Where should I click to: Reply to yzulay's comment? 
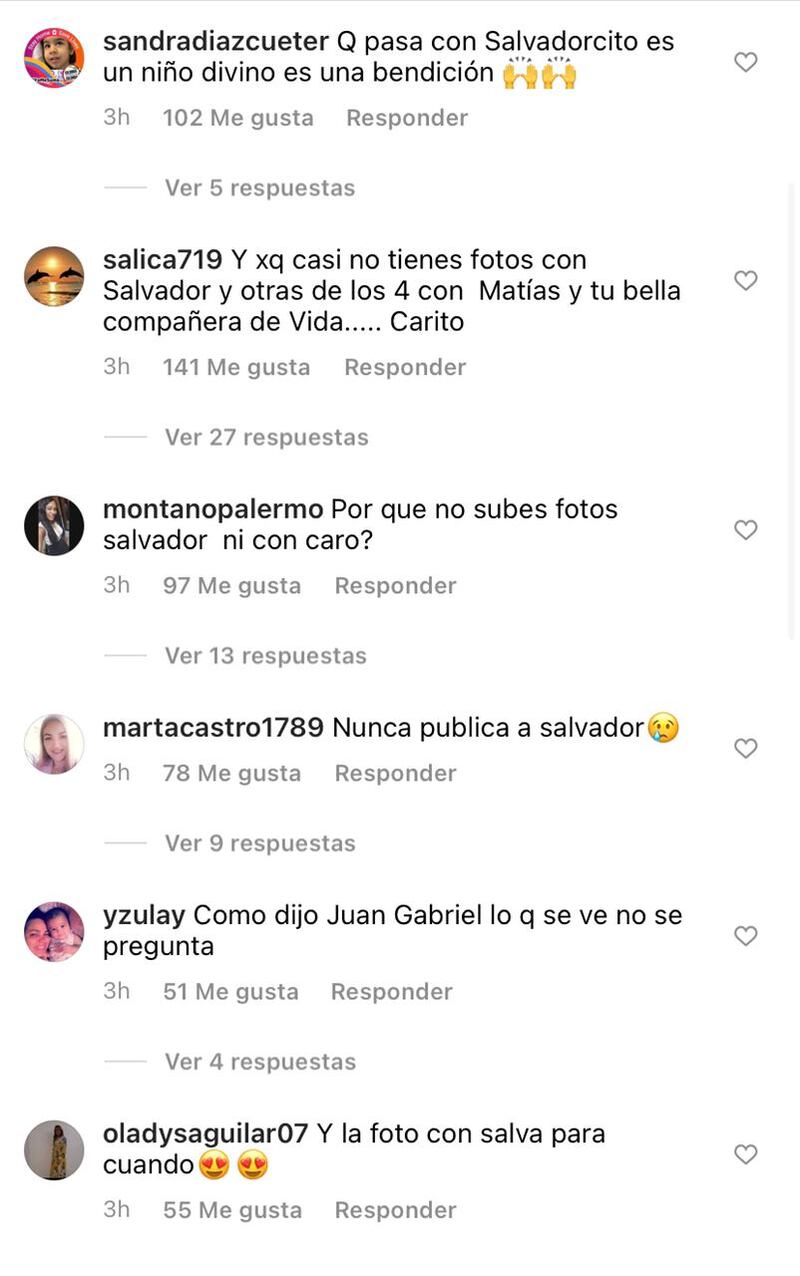pyautogui.click(x=391, y=992)
